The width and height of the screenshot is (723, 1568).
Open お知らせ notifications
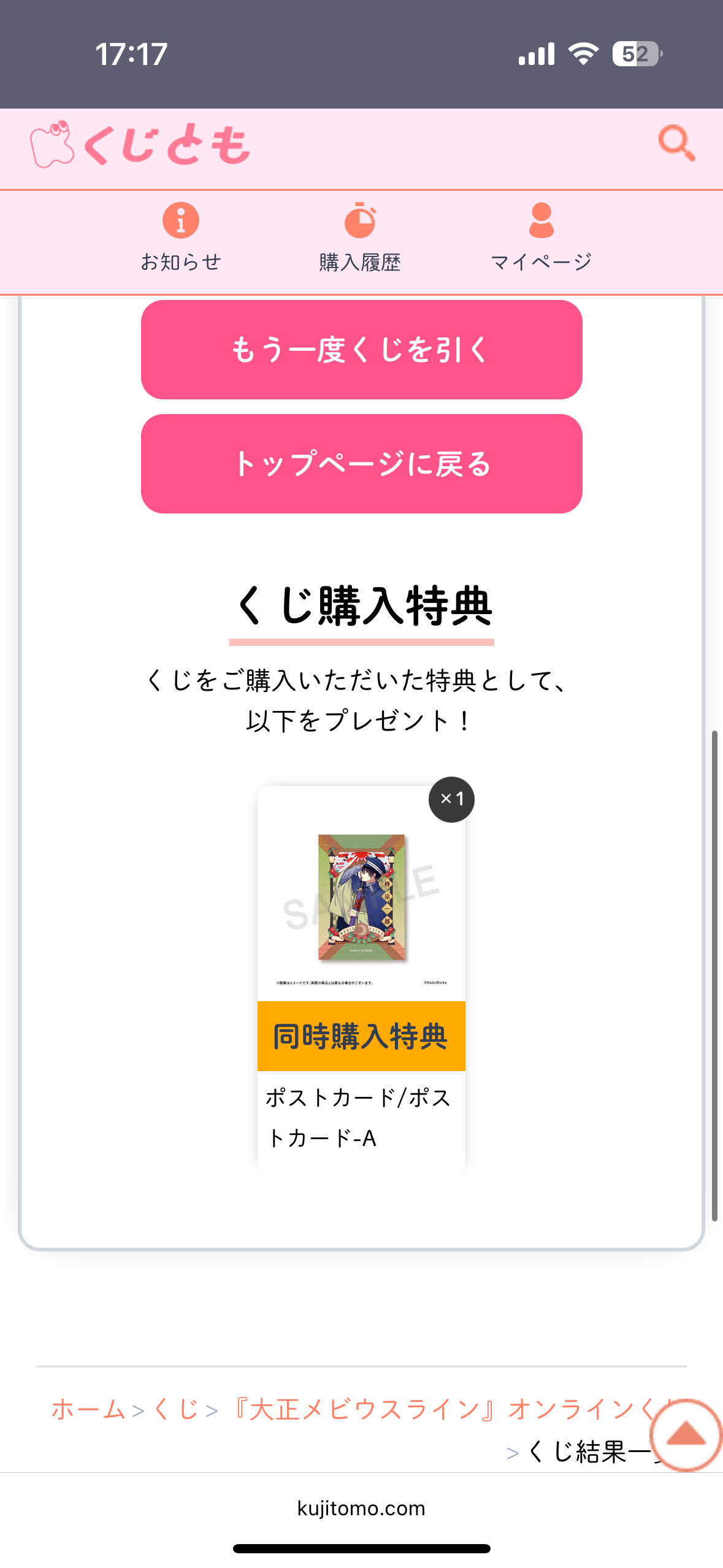[181, 237]
